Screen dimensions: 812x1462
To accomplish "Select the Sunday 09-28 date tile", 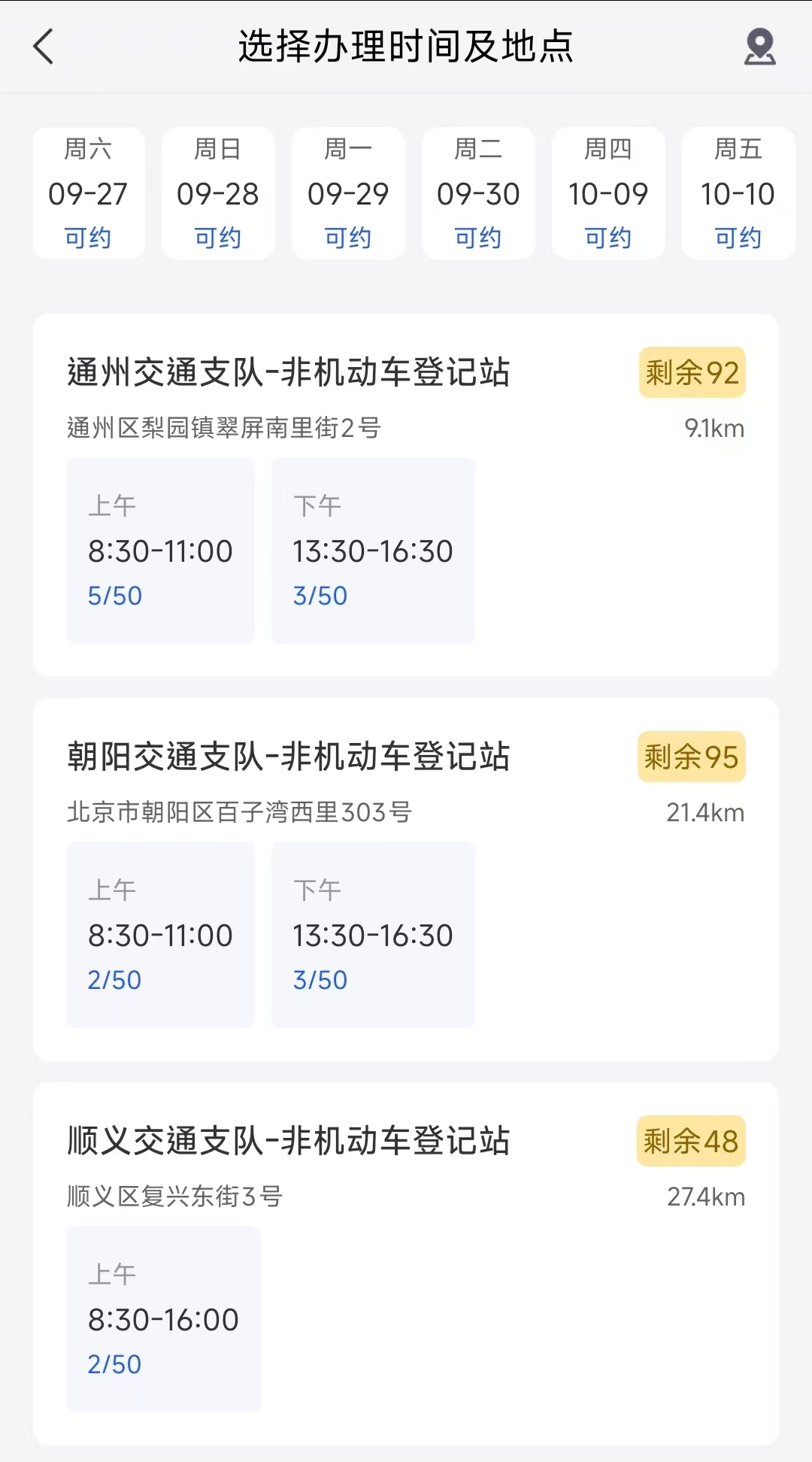I will click(x=218, y=193).
